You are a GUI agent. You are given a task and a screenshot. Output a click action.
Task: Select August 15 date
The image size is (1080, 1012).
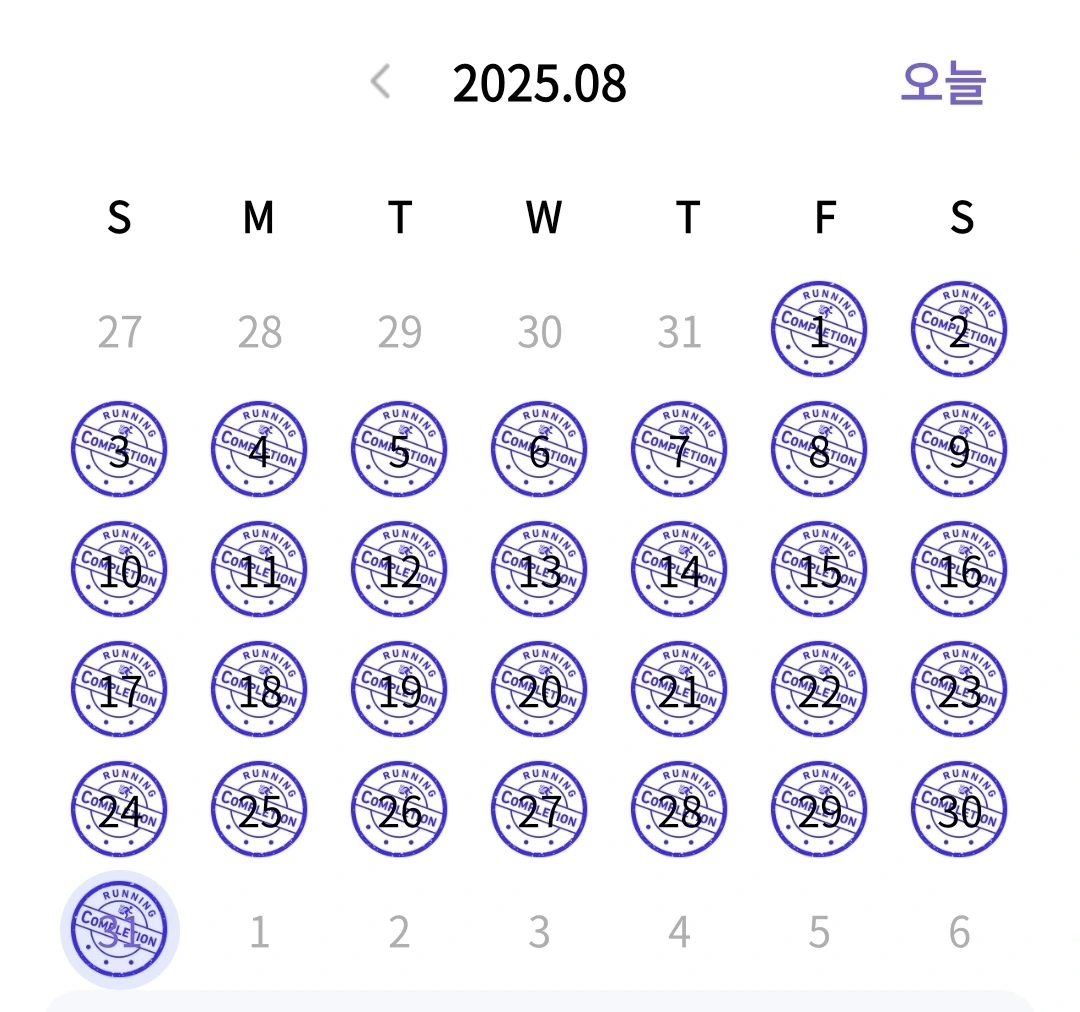coord(819,570)
